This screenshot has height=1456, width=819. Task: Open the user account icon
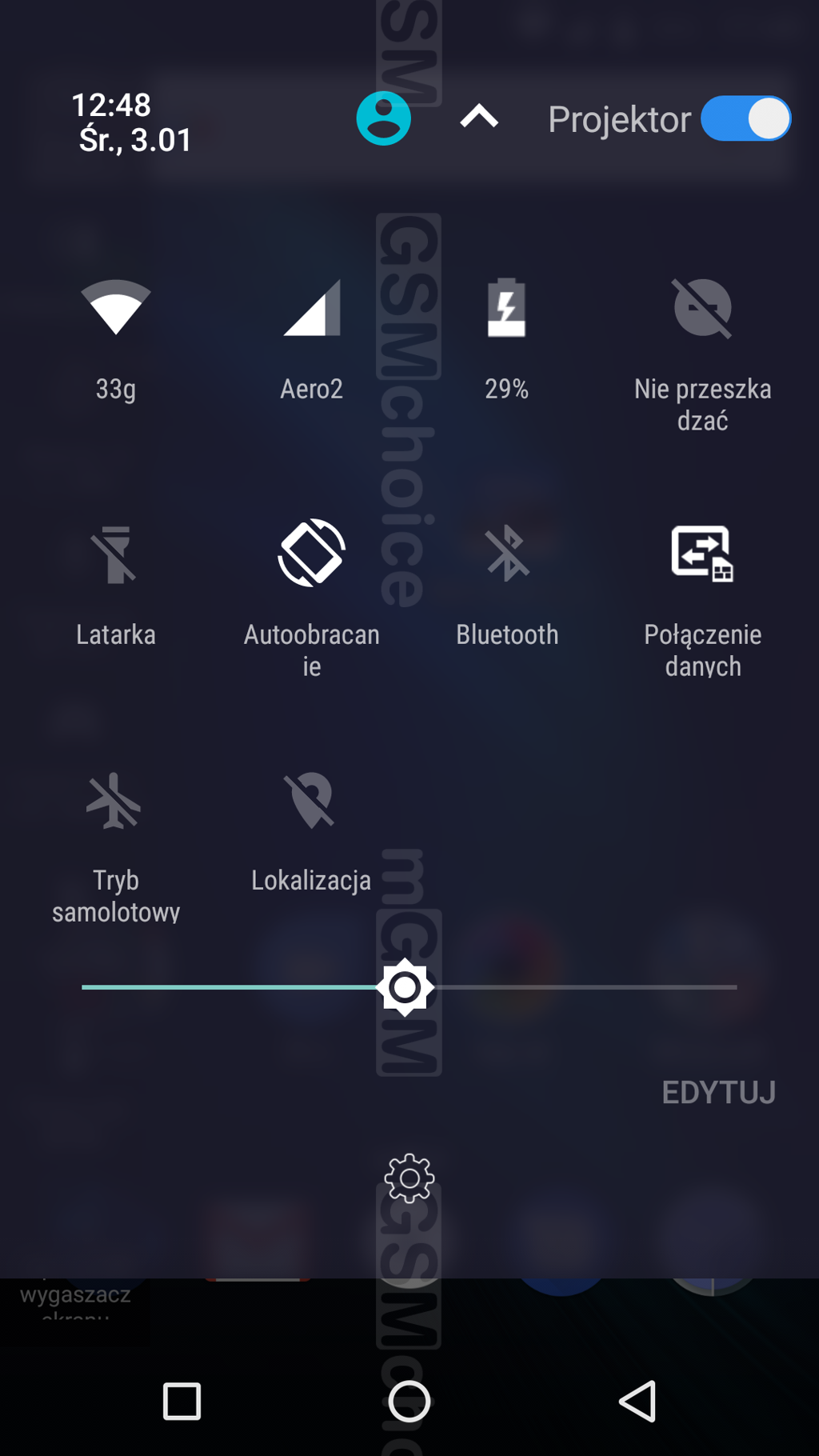click(x=383, y=118)
